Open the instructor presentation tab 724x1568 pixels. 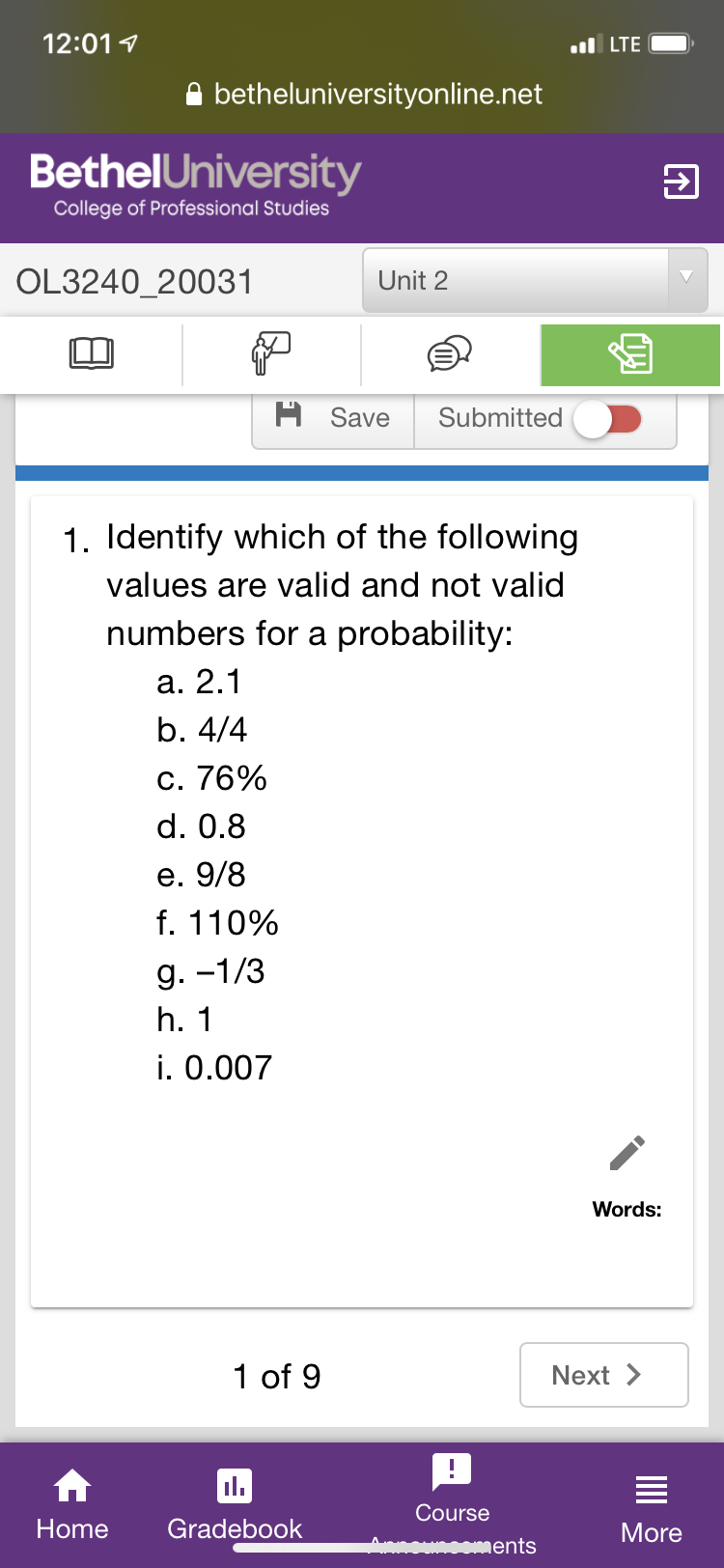coord(270,353)
